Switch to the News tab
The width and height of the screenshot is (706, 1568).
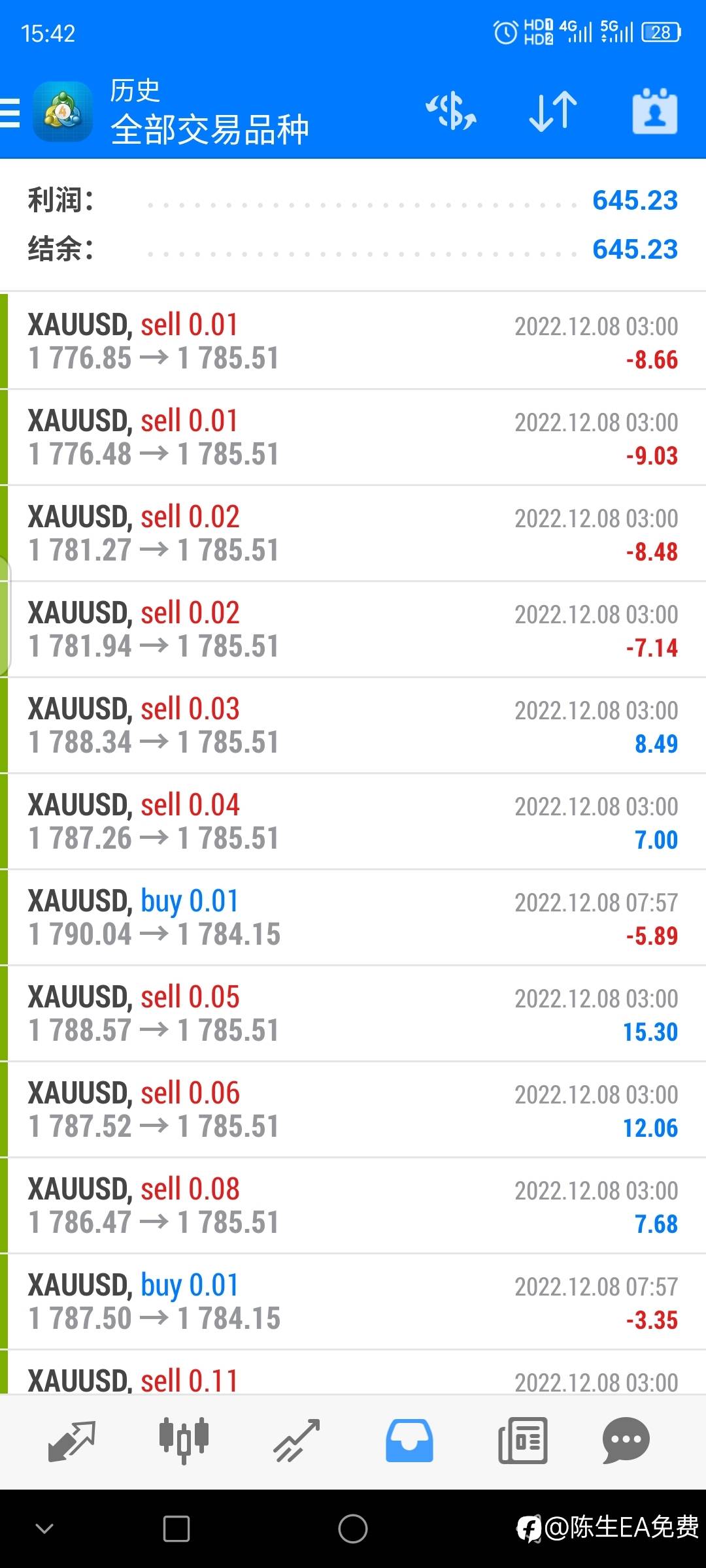tap(523, 1441)
